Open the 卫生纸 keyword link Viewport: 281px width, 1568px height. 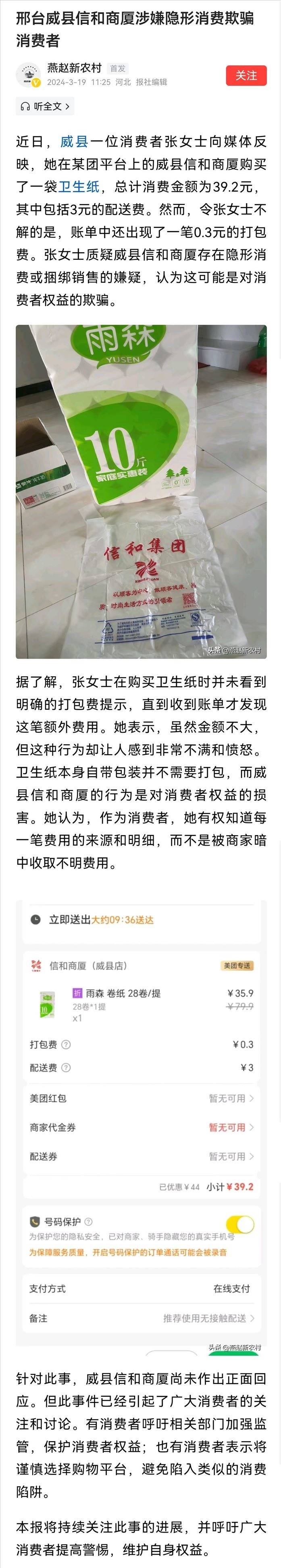pyautogui.click(x=79, y=187)
